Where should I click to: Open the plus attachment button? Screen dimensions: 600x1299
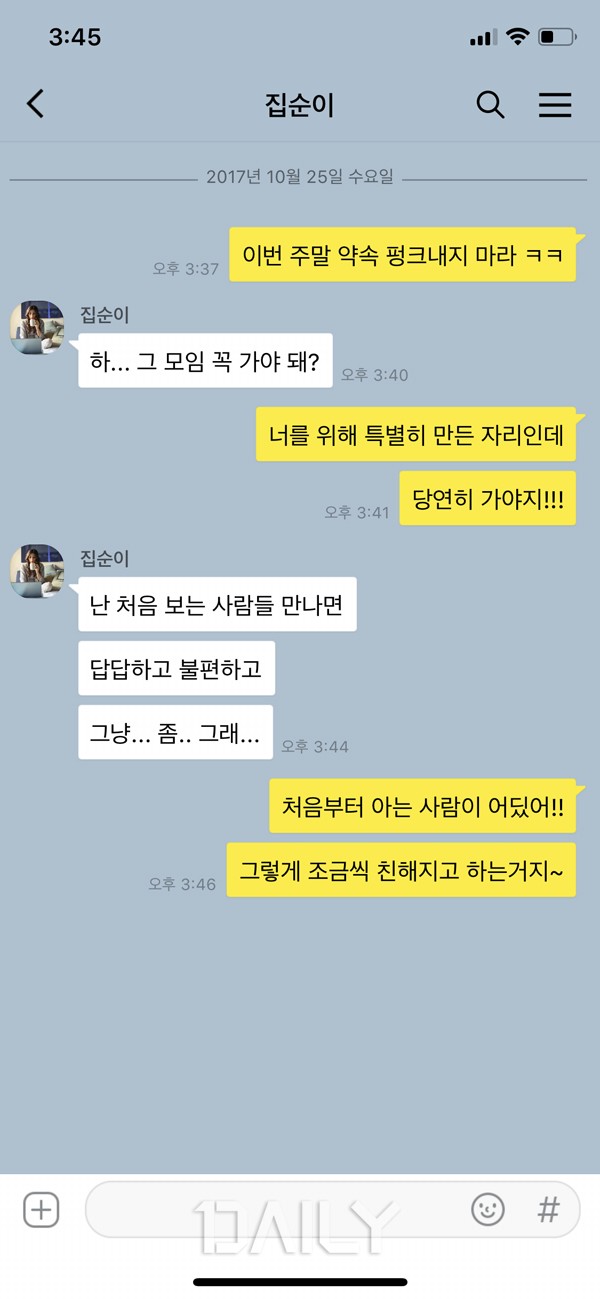pyautogui.click(x=41, y=1211)
